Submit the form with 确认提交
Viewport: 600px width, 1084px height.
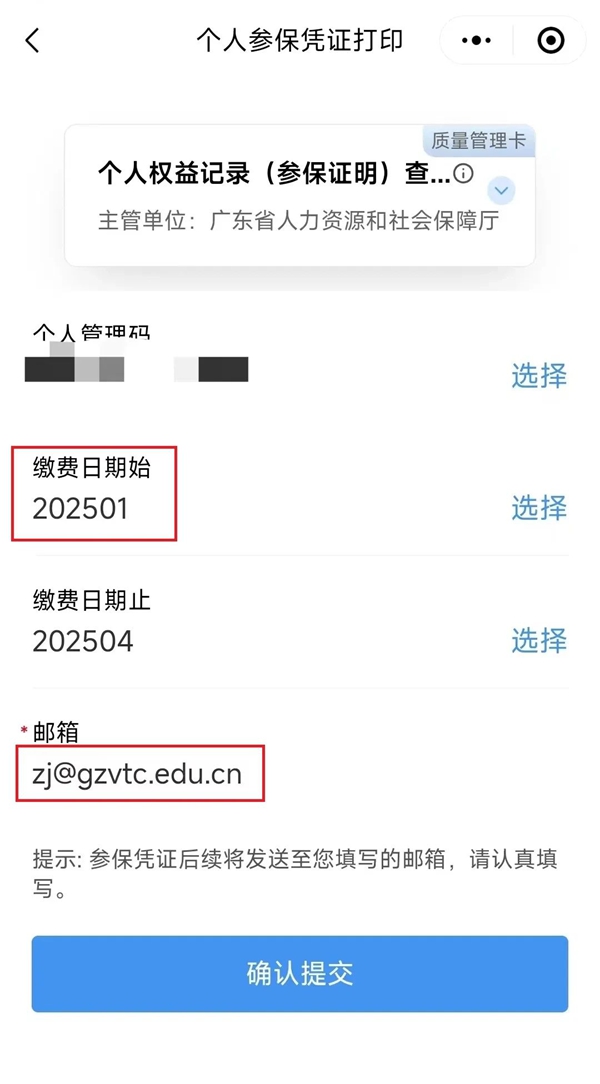[299, 974]
